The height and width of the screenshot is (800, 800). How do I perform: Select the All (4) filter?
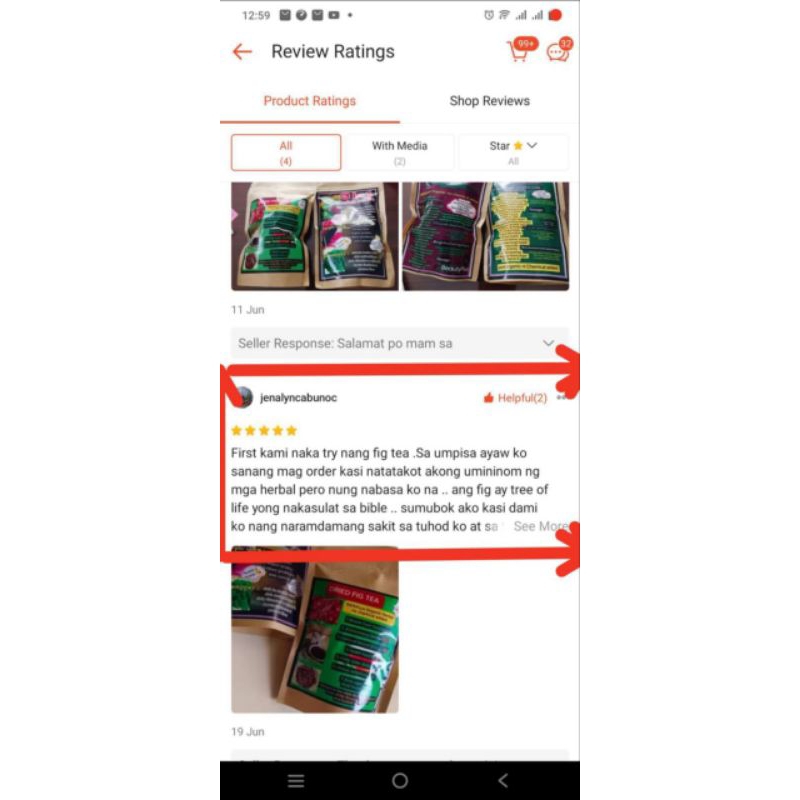point(286,153)
